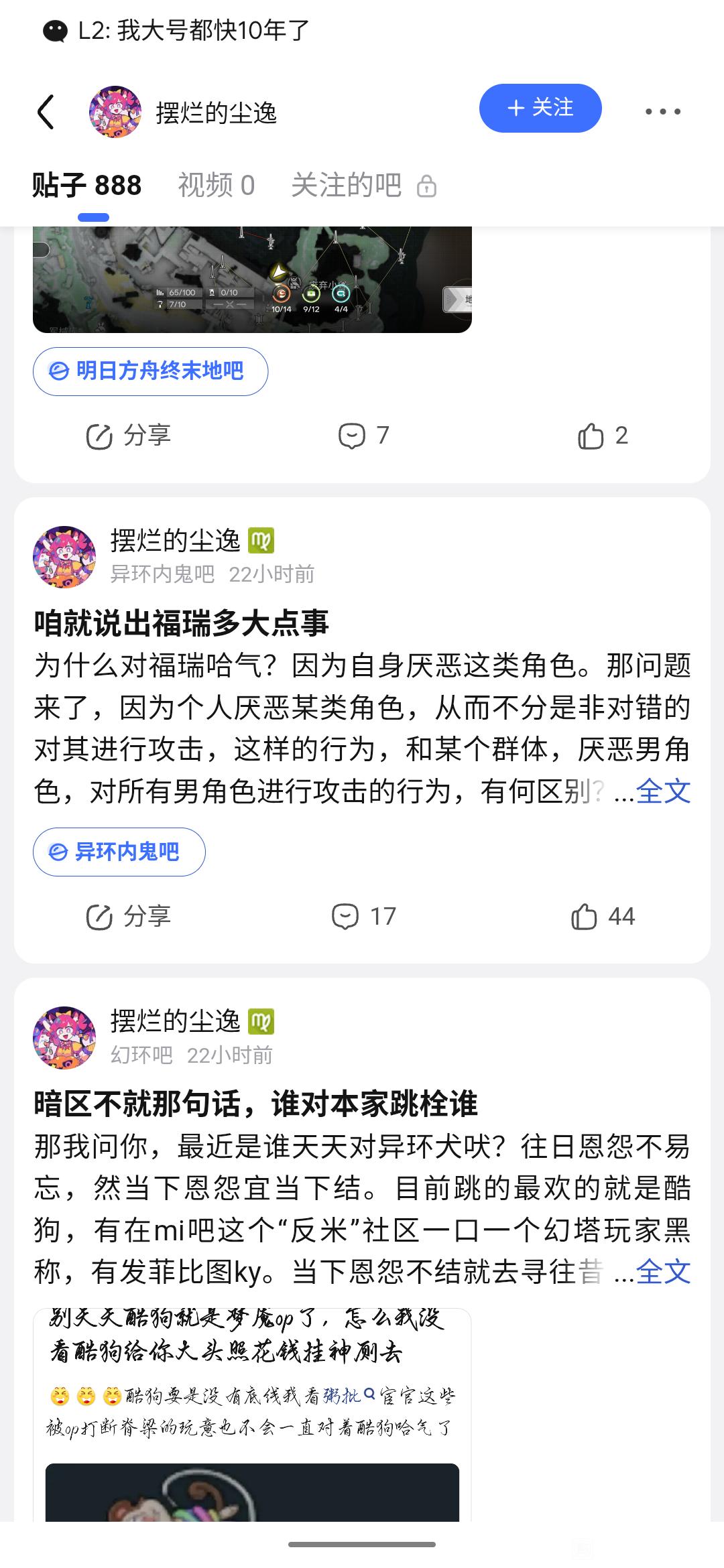Viewport: 724px width, 1568px height.
Task: View the 17 comments on the 福瑞 post
Action: click(363, 917)
